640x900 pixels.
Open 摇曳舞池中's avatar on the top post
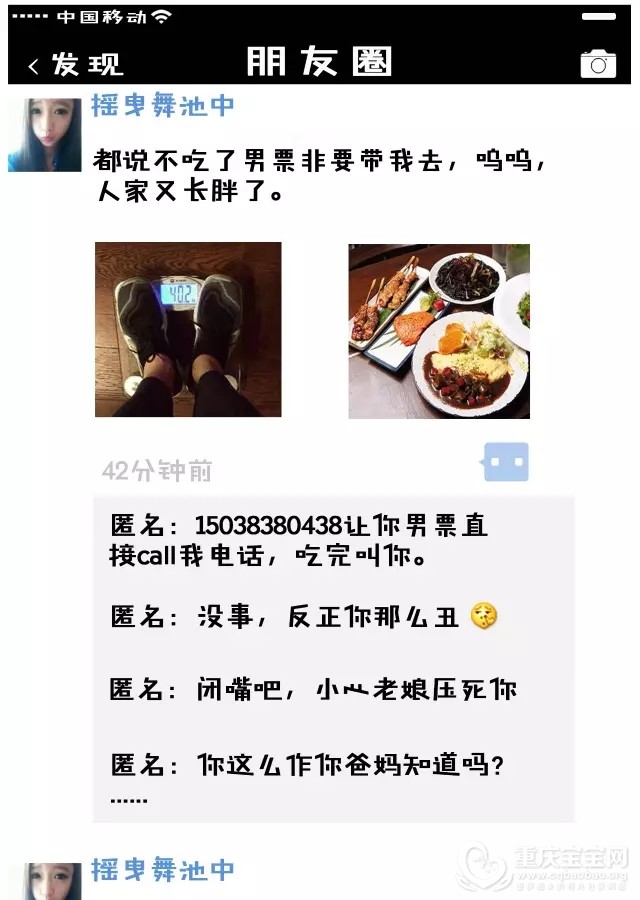44,135
